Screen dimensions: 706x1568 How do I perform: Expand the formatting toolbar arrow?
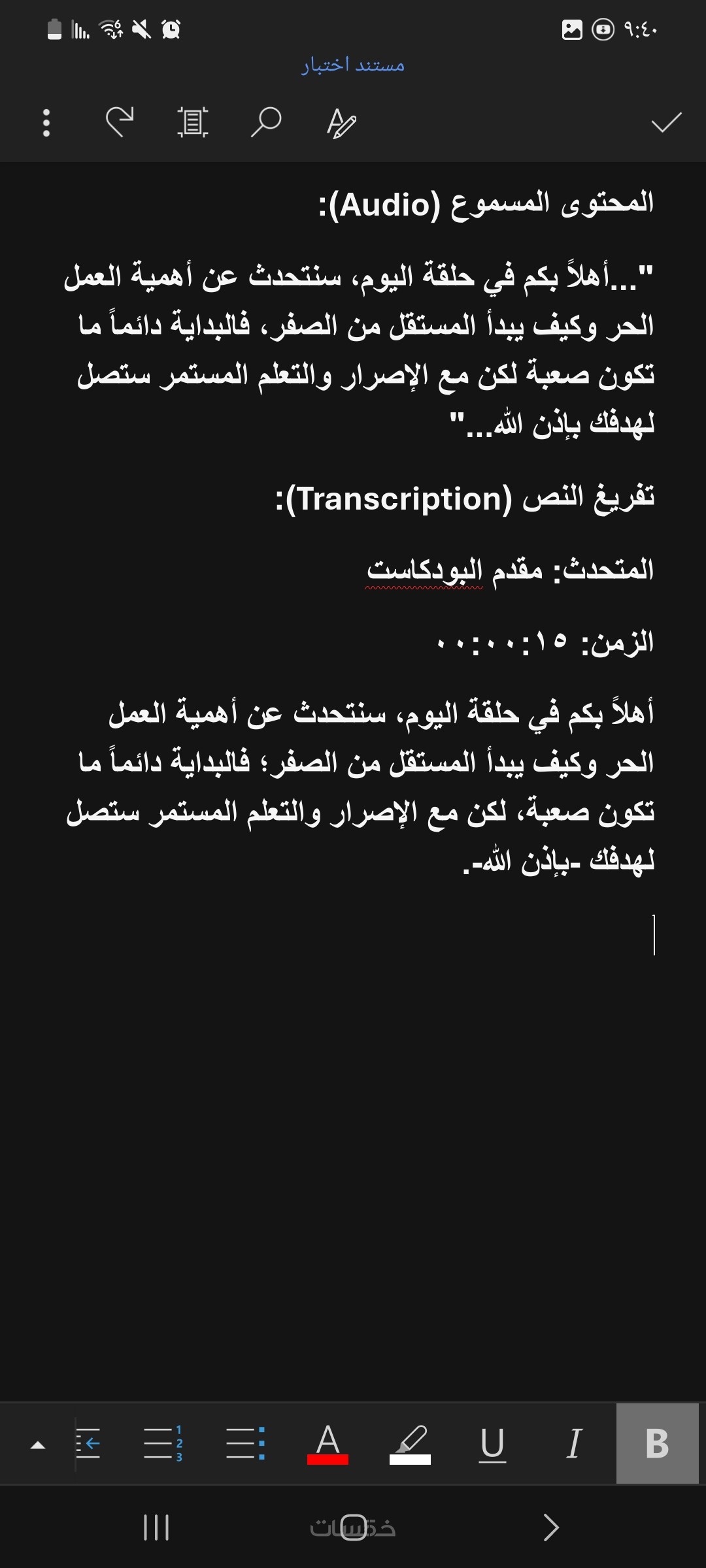point(38,1445)
